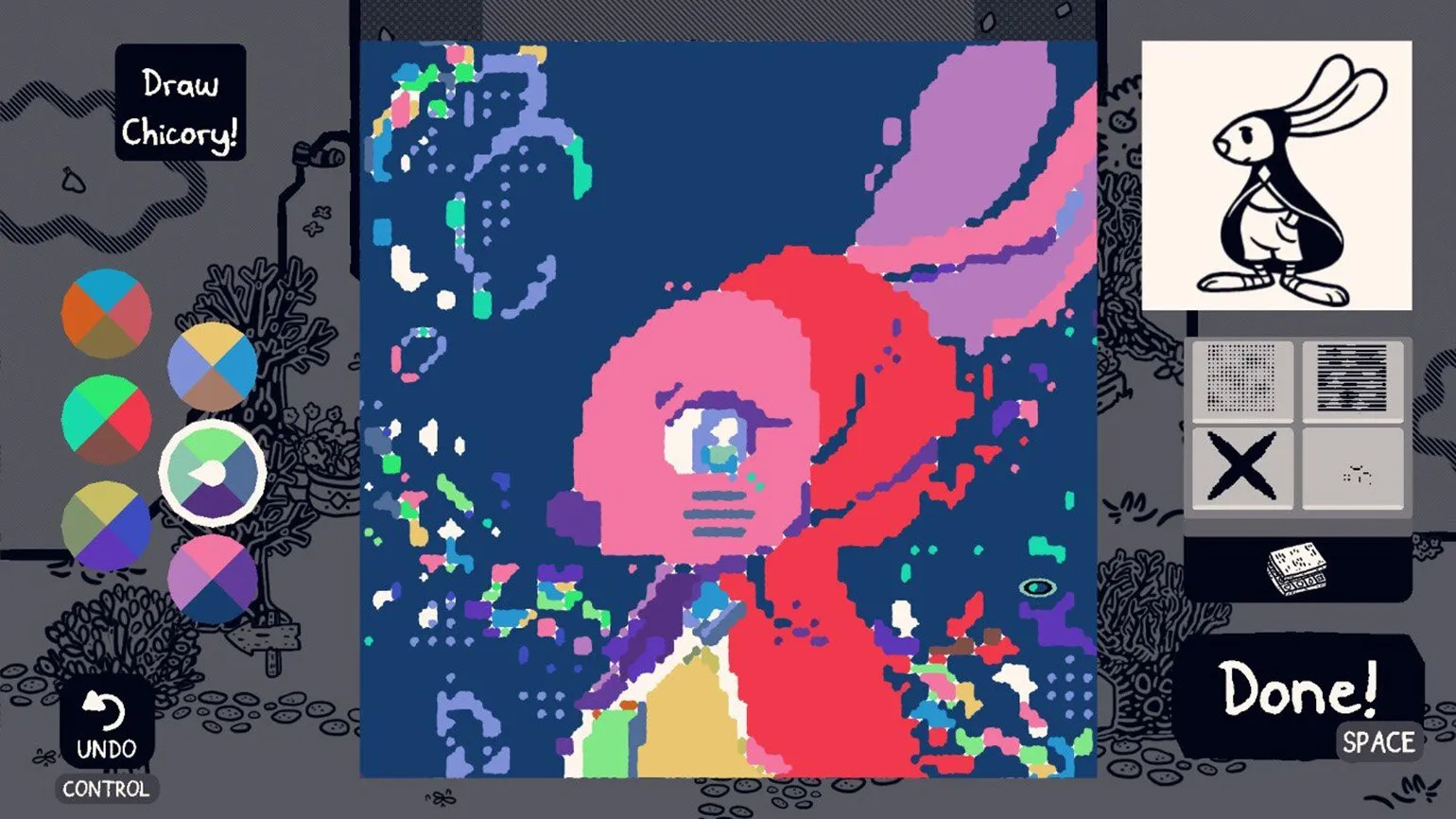Select the green-red-teal color palette
1456x819 pixels.
pyautogui.click(x=106, y=419)
